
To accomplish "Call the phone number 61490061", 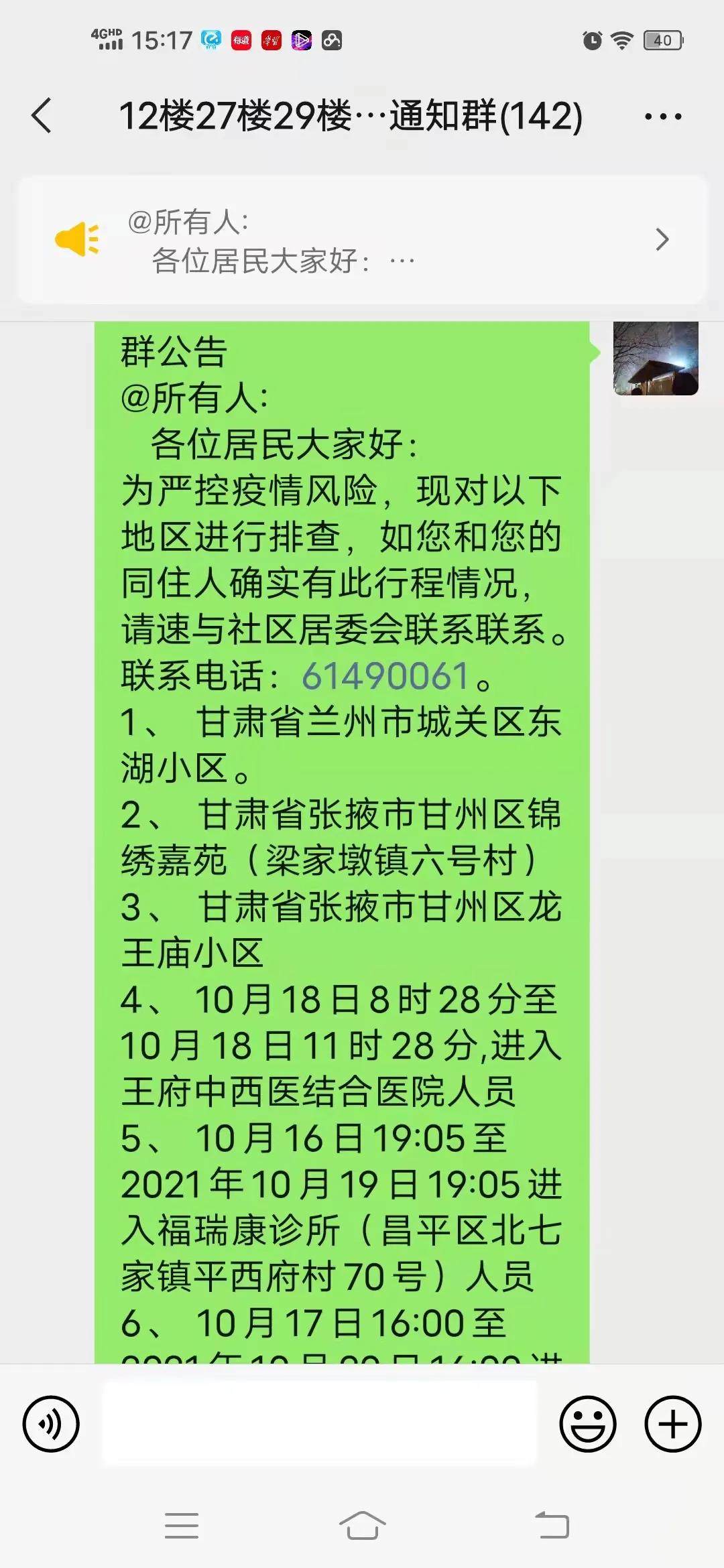I will (385, 675).
